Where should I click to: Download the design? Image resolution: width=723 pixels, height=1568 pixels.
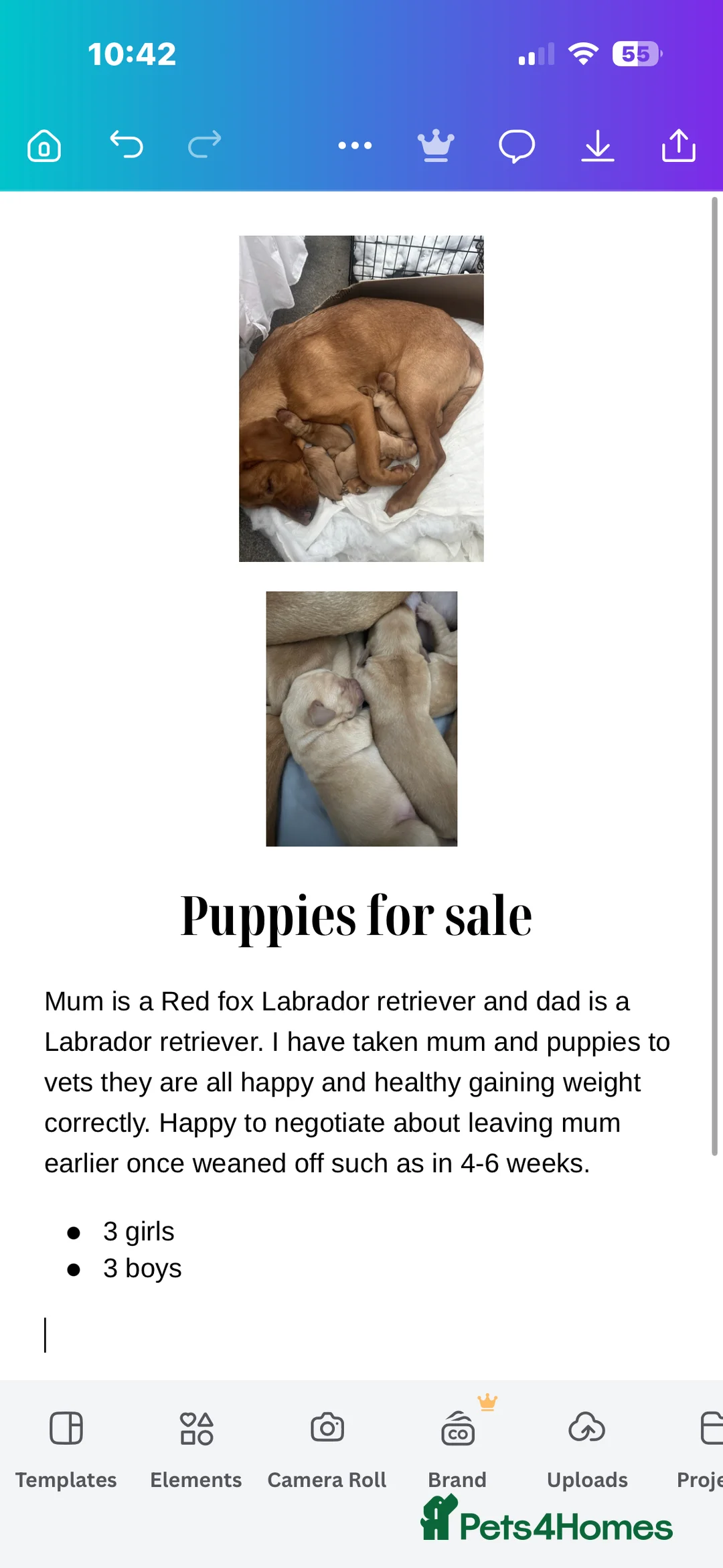pyautogui.click(x=598, y=146)
